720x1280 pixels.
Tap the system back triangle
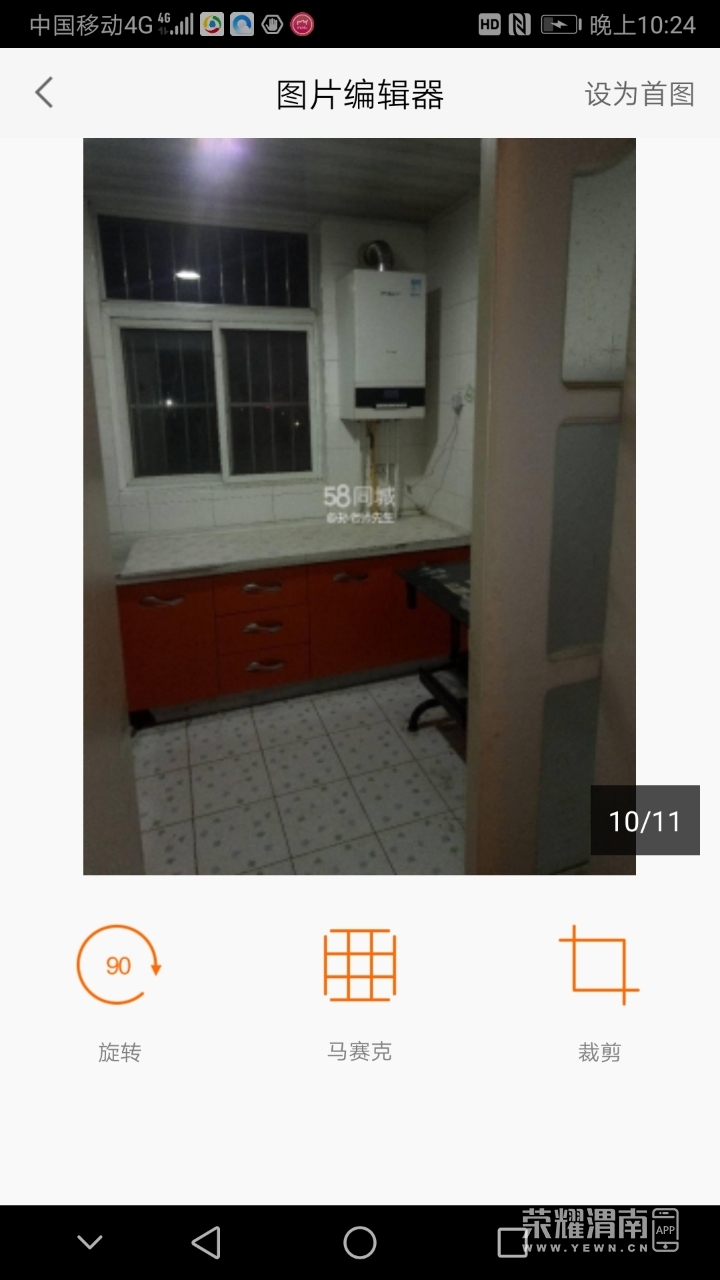pyautogui.click(x=206, y=1242)
